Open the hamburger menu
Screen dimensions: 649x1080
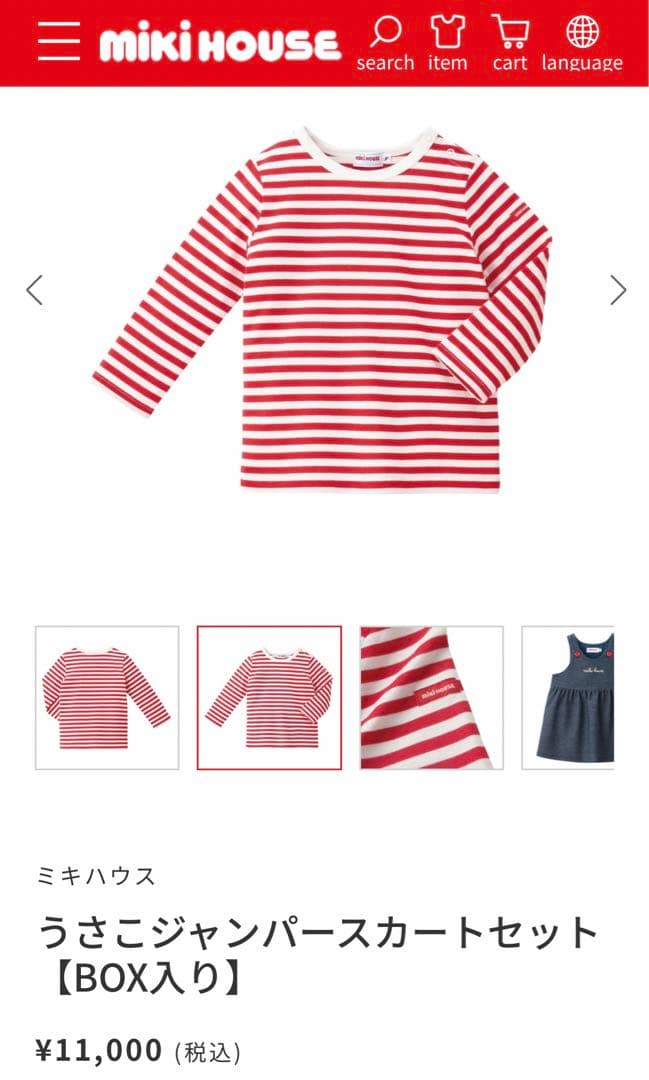pyautogui.click(x=59, y=42)
